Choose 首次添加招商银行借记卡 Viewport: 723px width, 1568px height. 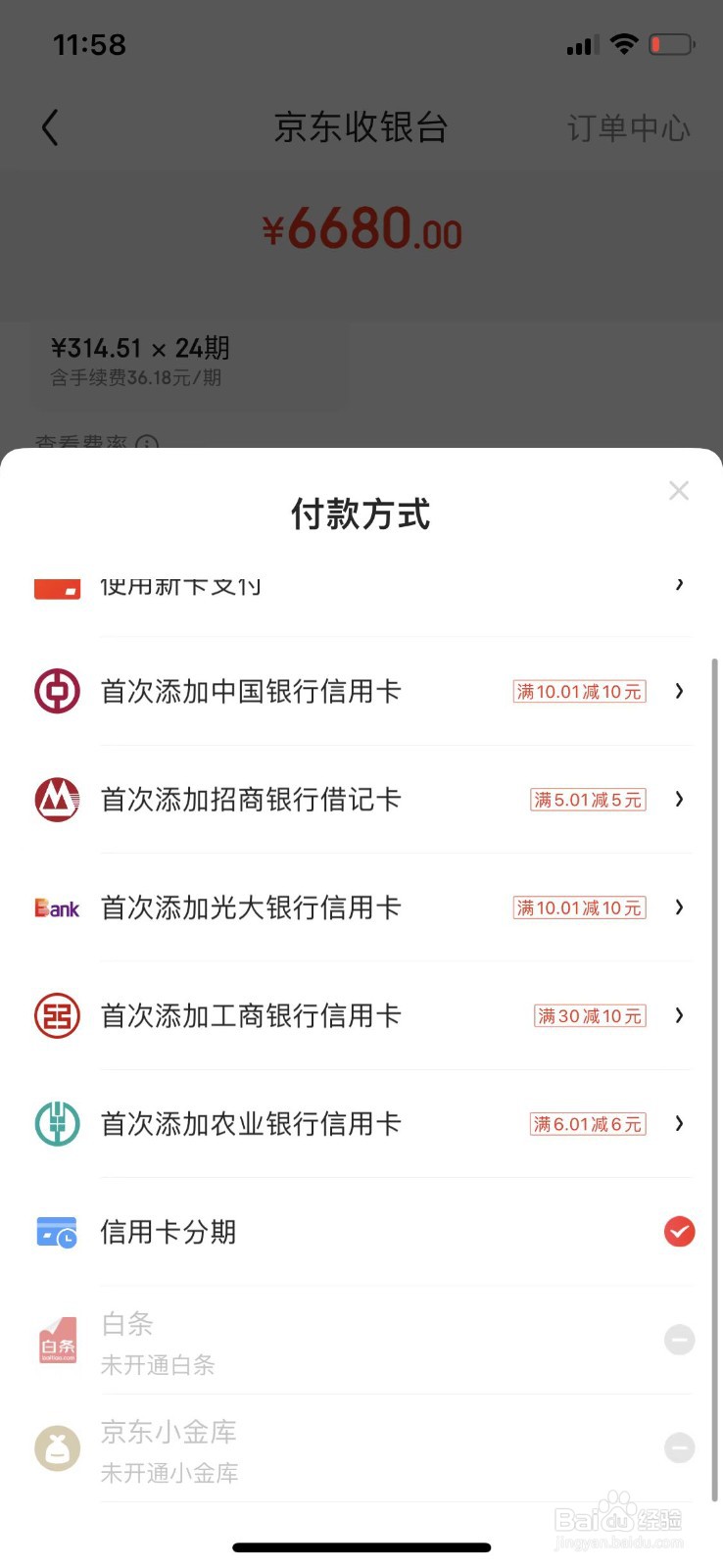coord(361,800)
